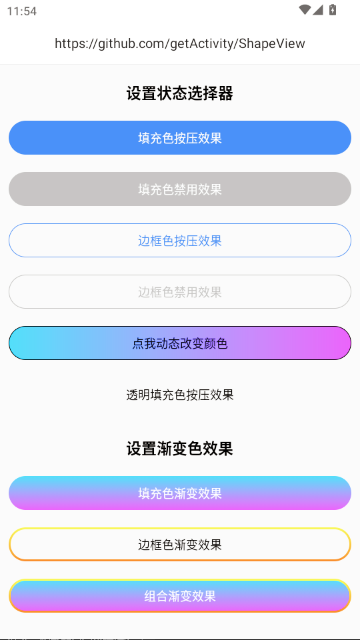Select the 边框色渐变效果 button

[180, 544]
